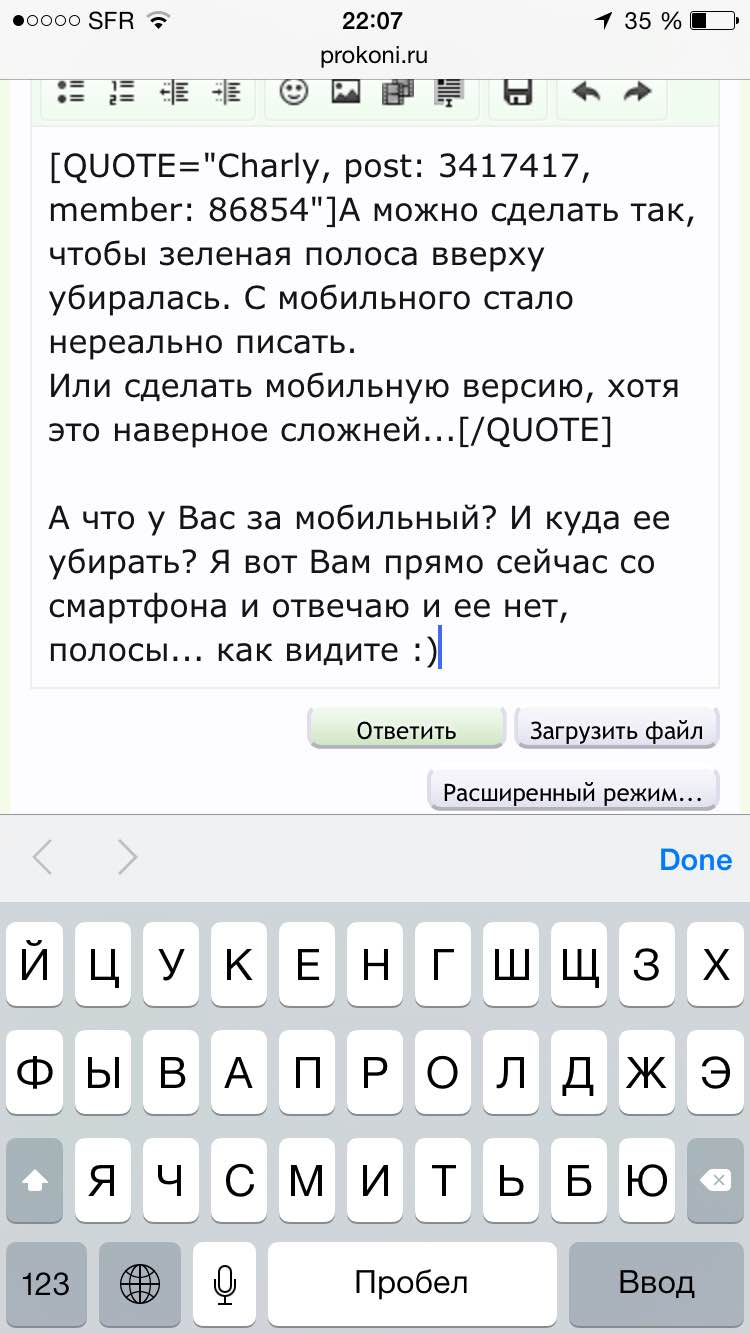Delete a character with backspace key

point(714,1180)
